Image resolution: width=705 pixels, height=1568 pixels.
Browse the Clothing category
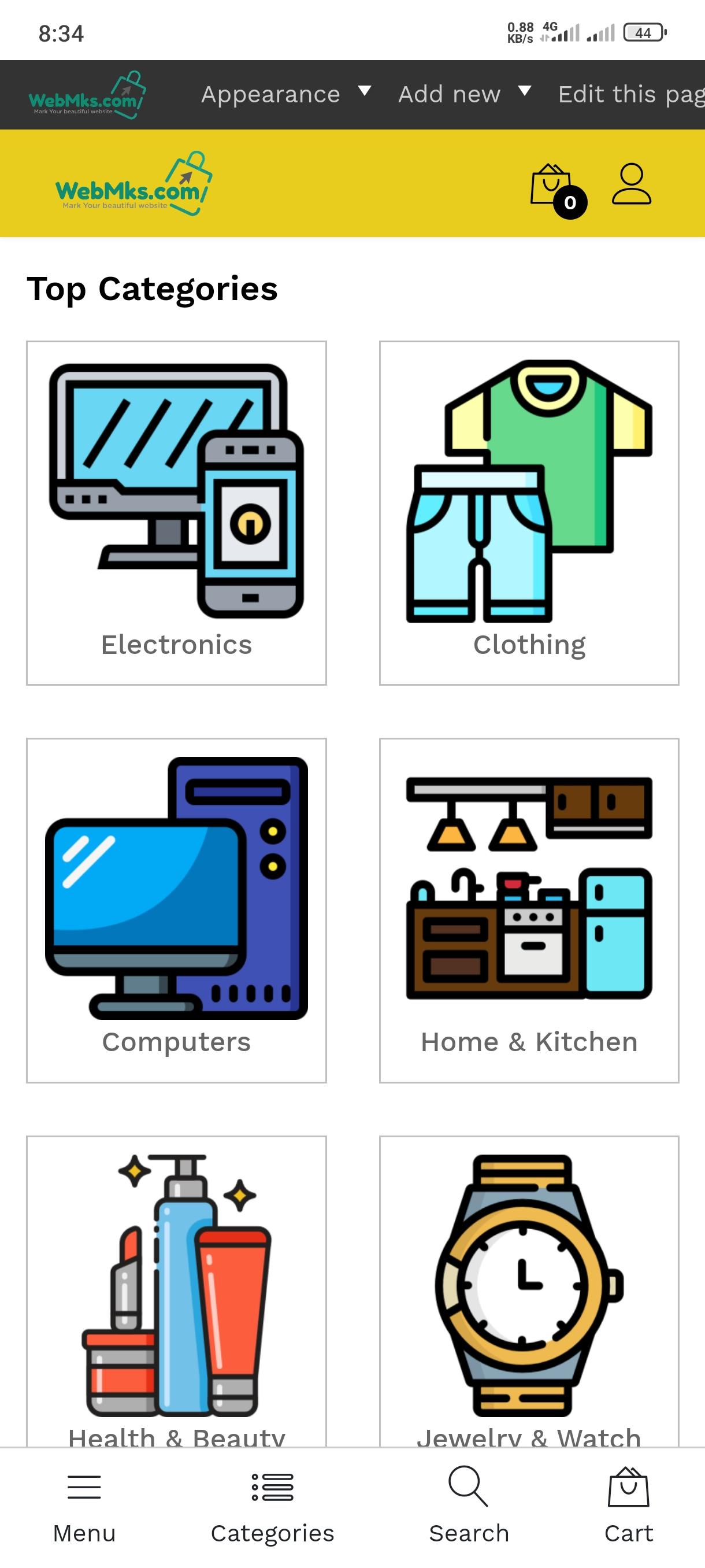click(529, 512)
